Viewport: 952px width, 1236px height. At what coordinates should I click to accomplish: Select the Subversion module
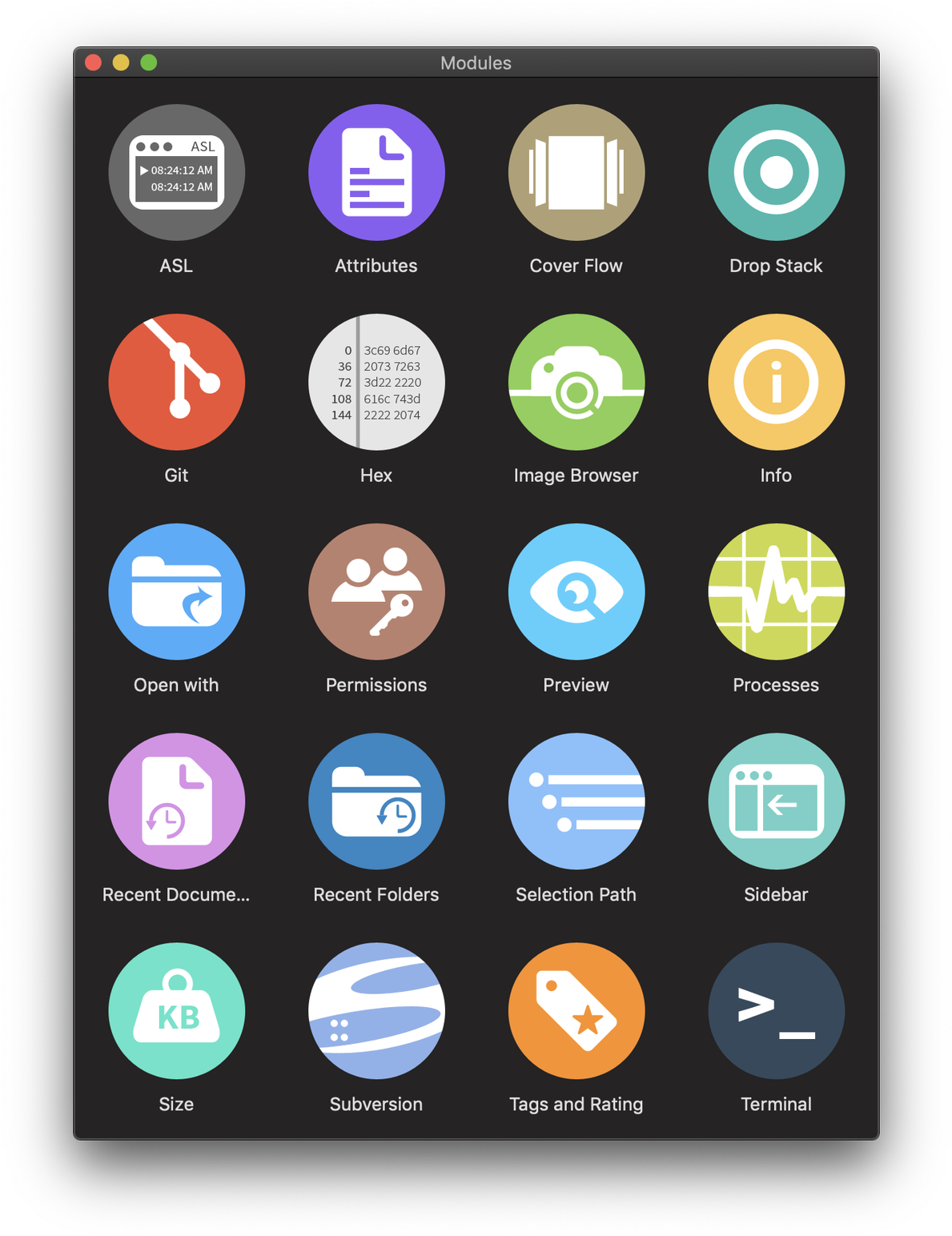pos(376,1011)
